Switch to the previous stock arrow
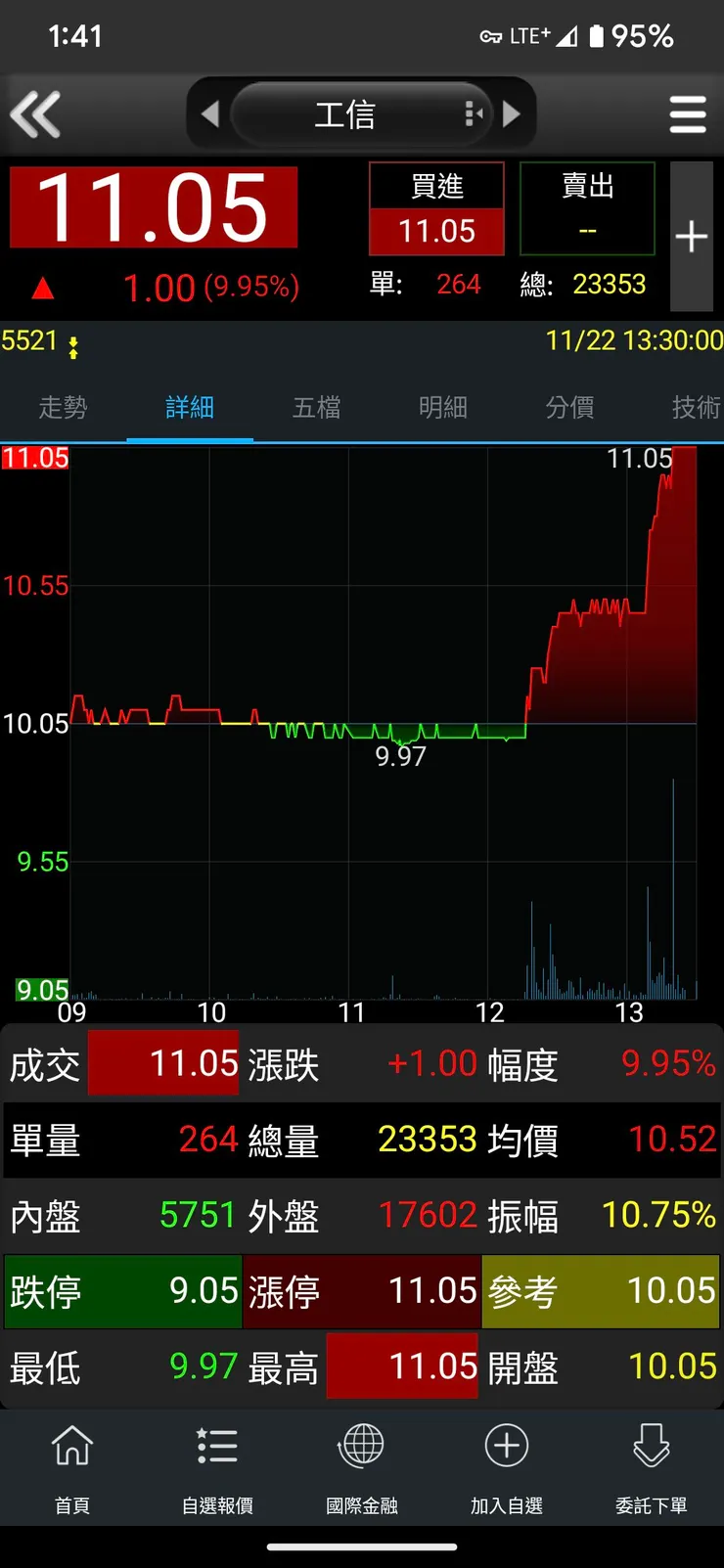724x1568 pixels. pos(209,114)
